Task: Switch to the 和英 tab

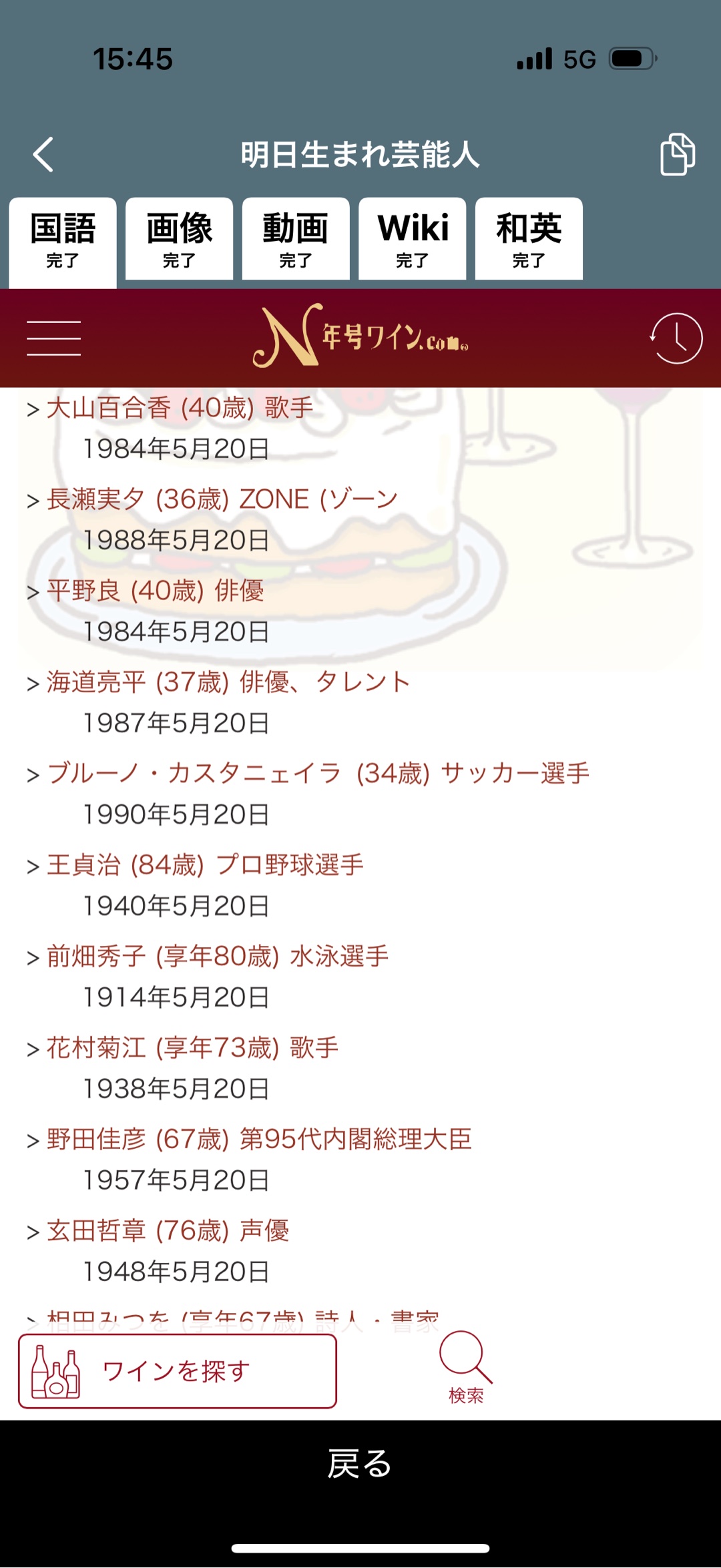Action: pos(529,240)
